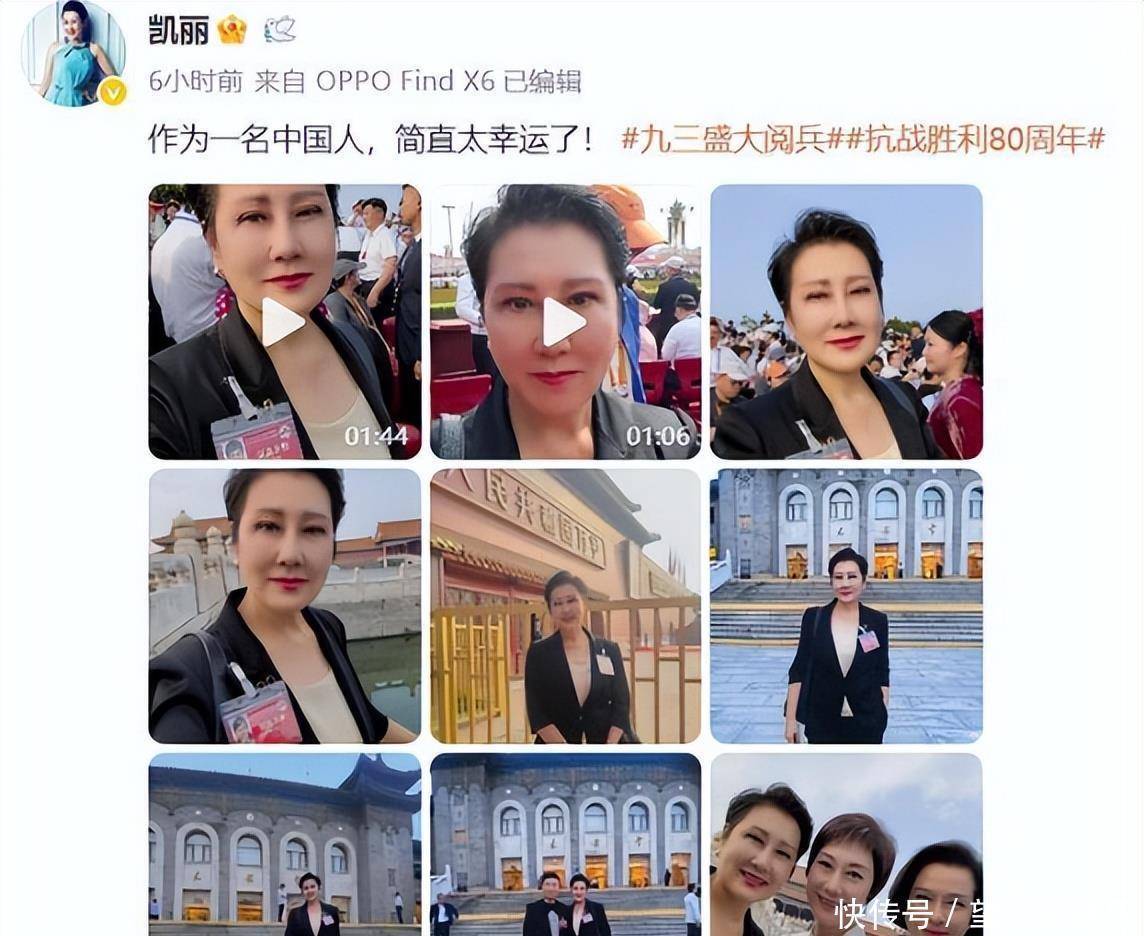The height and width of the screenshot is (936, 1144).
Task: Open the selfie photo with crowd behind
Action: click(846, 322)
